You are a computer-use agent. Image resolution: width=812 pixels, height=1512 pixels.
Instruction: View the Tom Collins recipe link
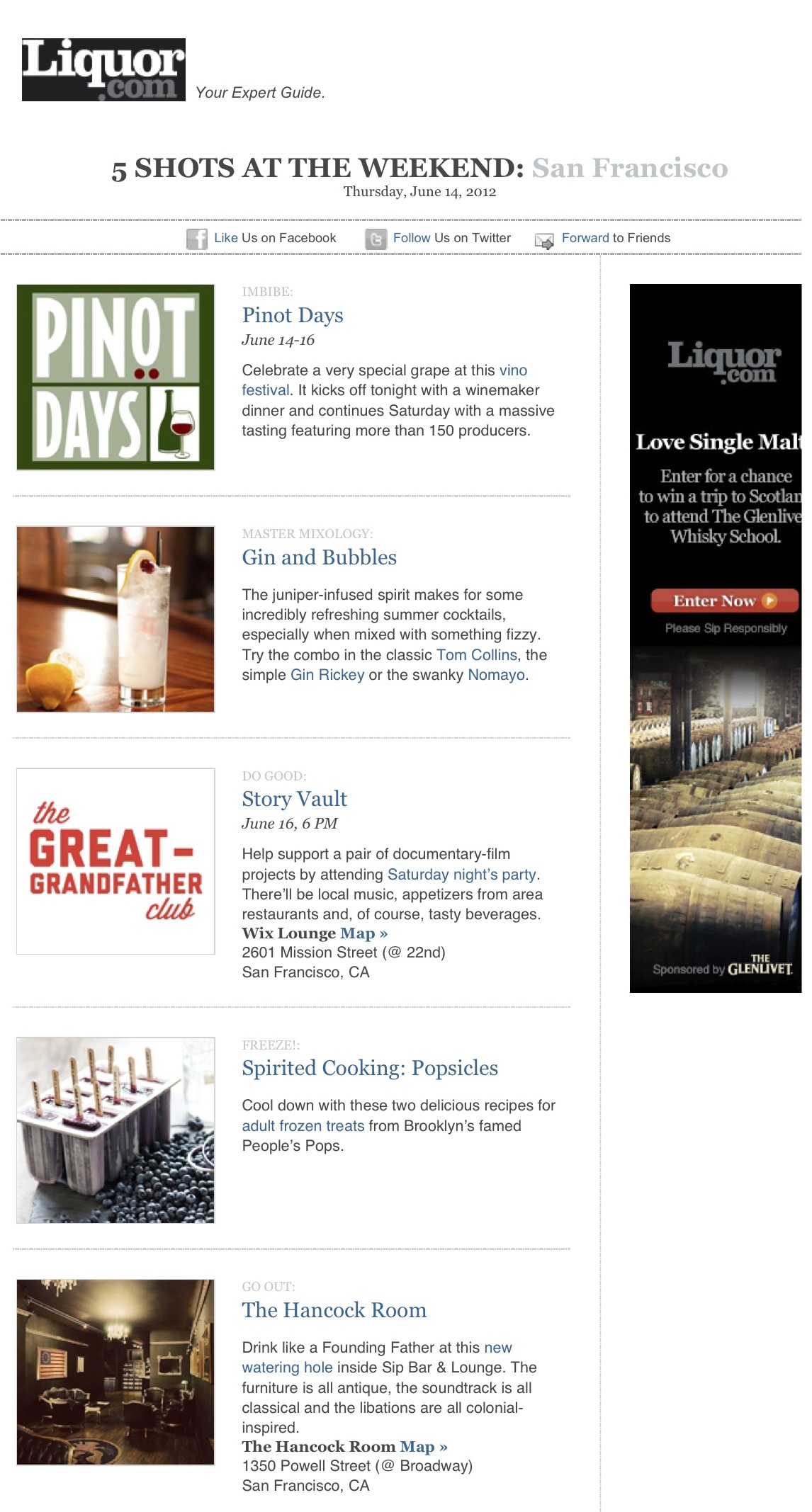point(476,655)
